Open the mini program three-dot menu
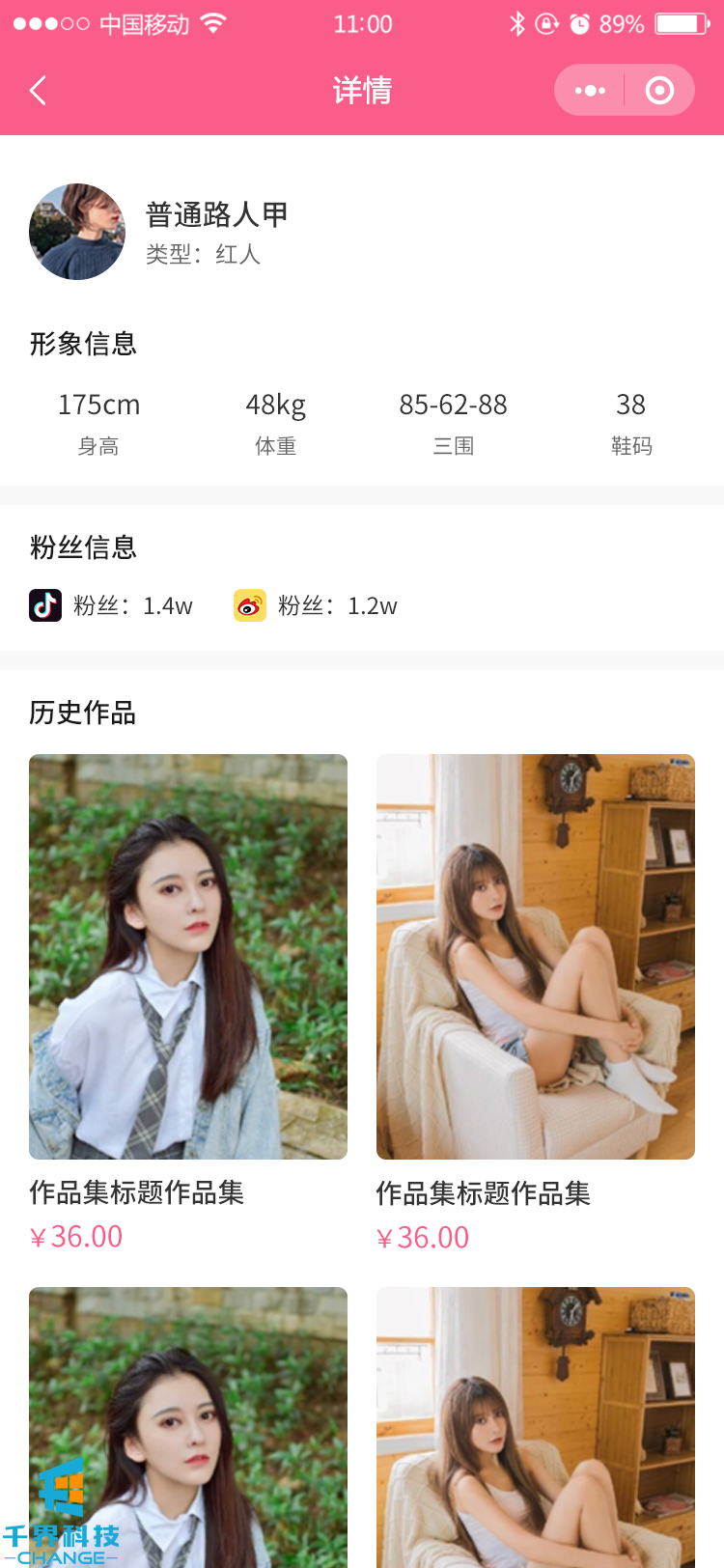Viewport: 724px width, 1568px height. click(x=590, y=91)
